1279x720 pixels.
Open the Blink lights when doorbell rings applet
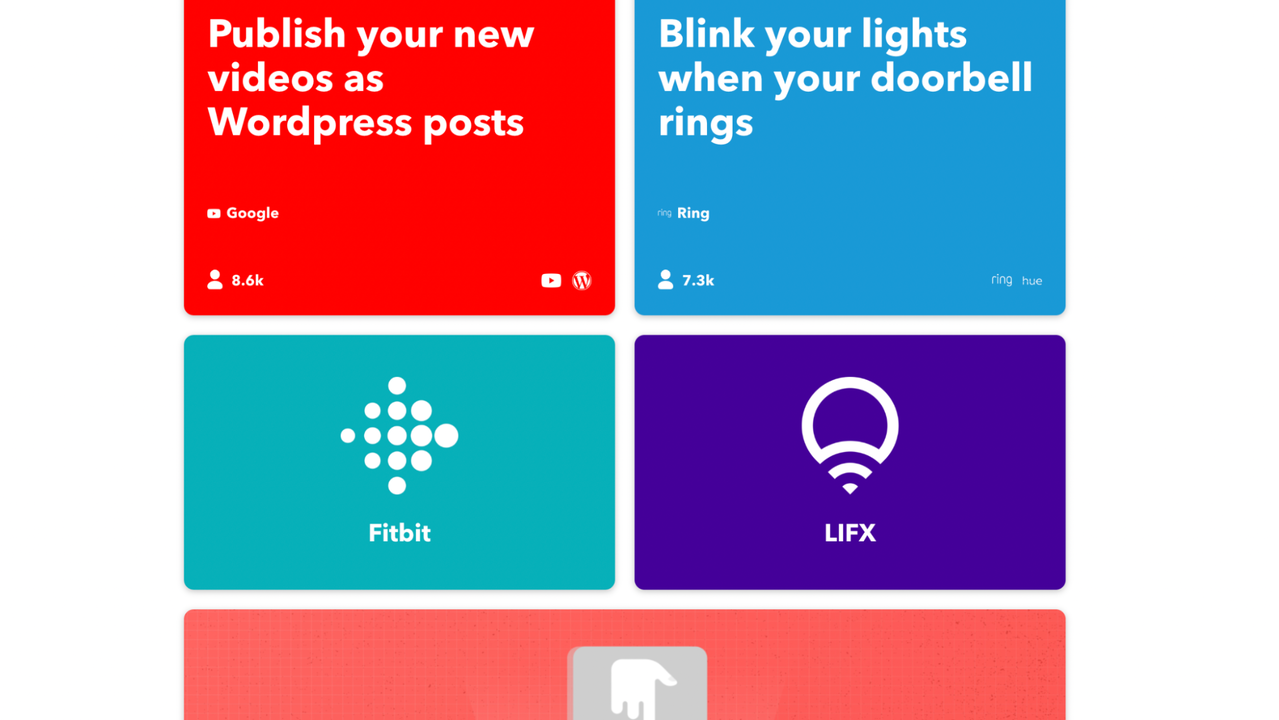tap(849, 150)
